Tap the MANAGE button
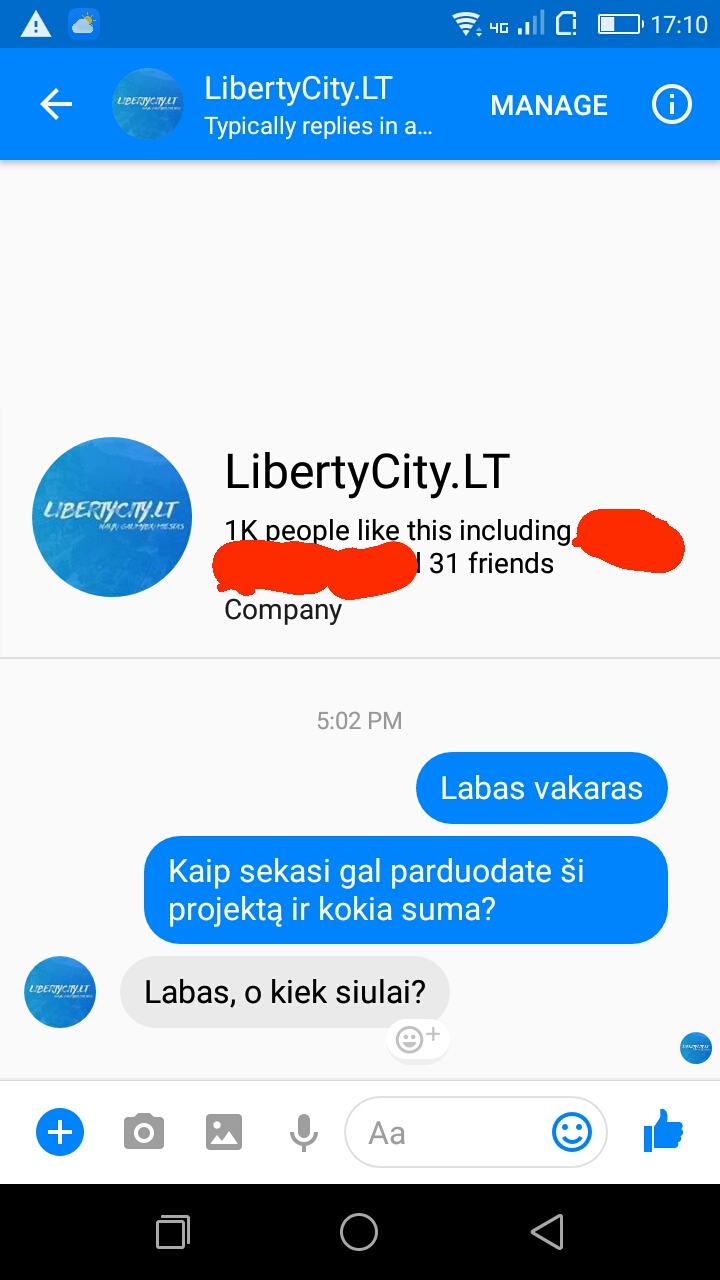This screenshot has width=720, height=1280. tap(549, 105)
